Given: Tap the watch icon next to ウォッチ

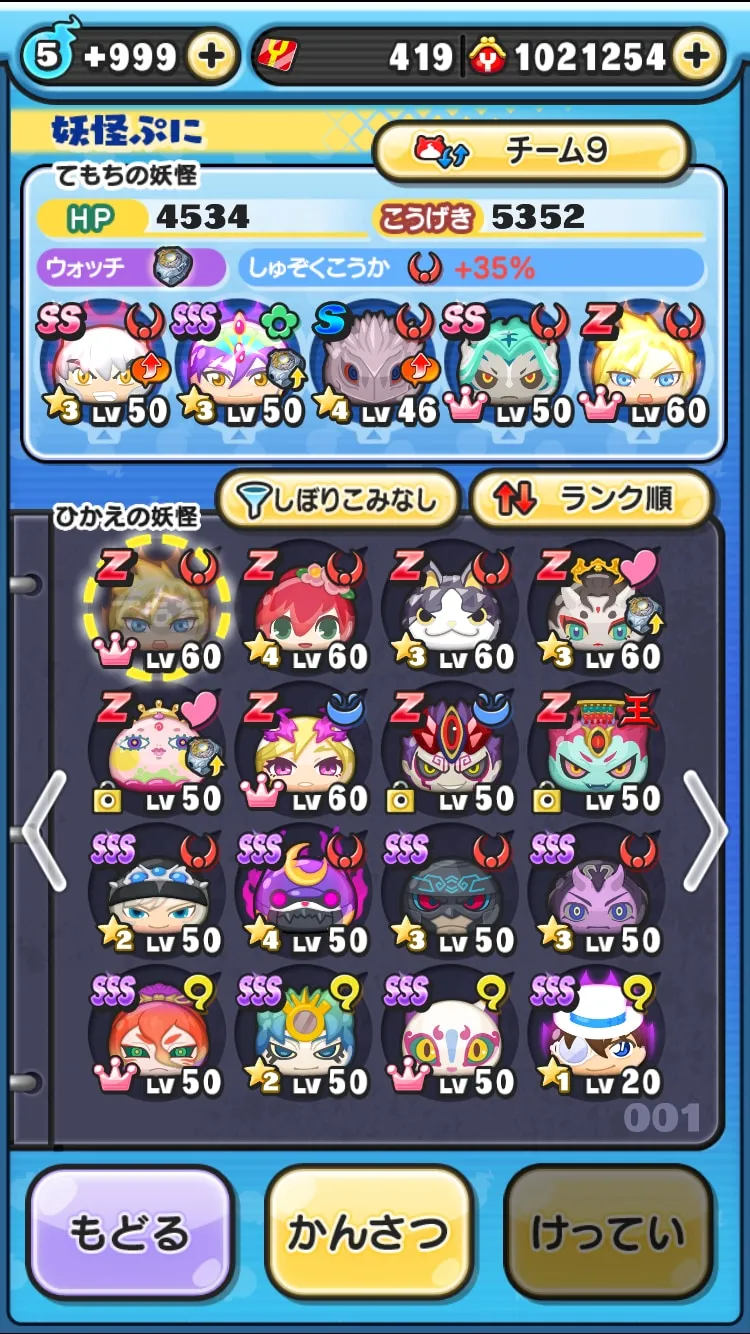Looking at the screenshot, I should [172, 267].
